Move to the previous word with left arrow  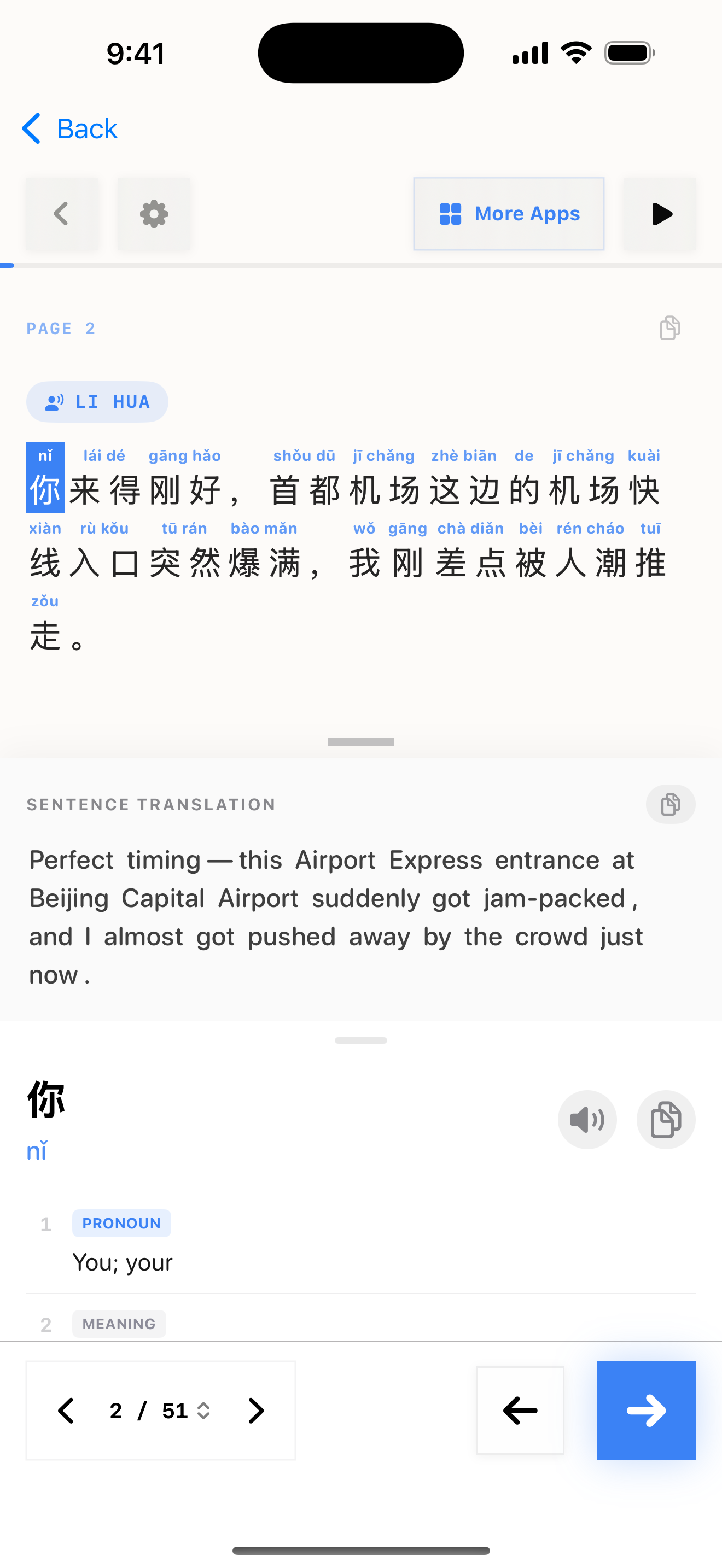[519, 1411]
